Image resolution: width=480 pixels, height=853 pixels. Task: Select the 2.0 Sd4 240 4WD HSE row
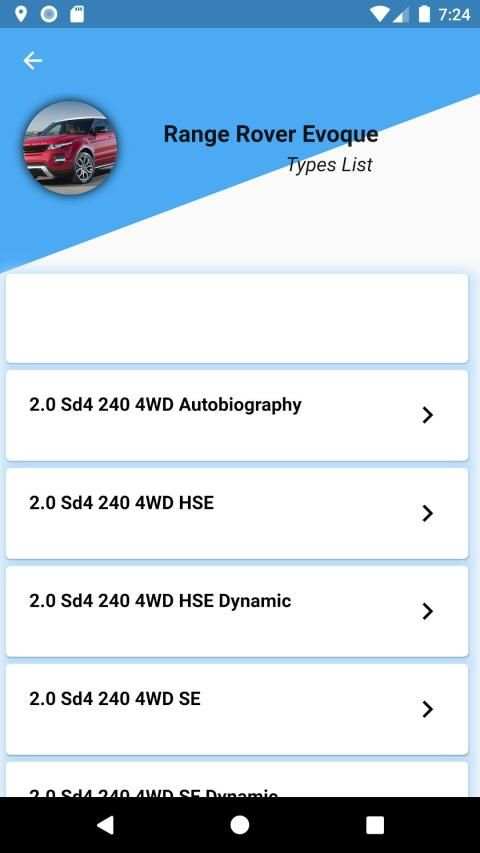(x=237, y=513)
